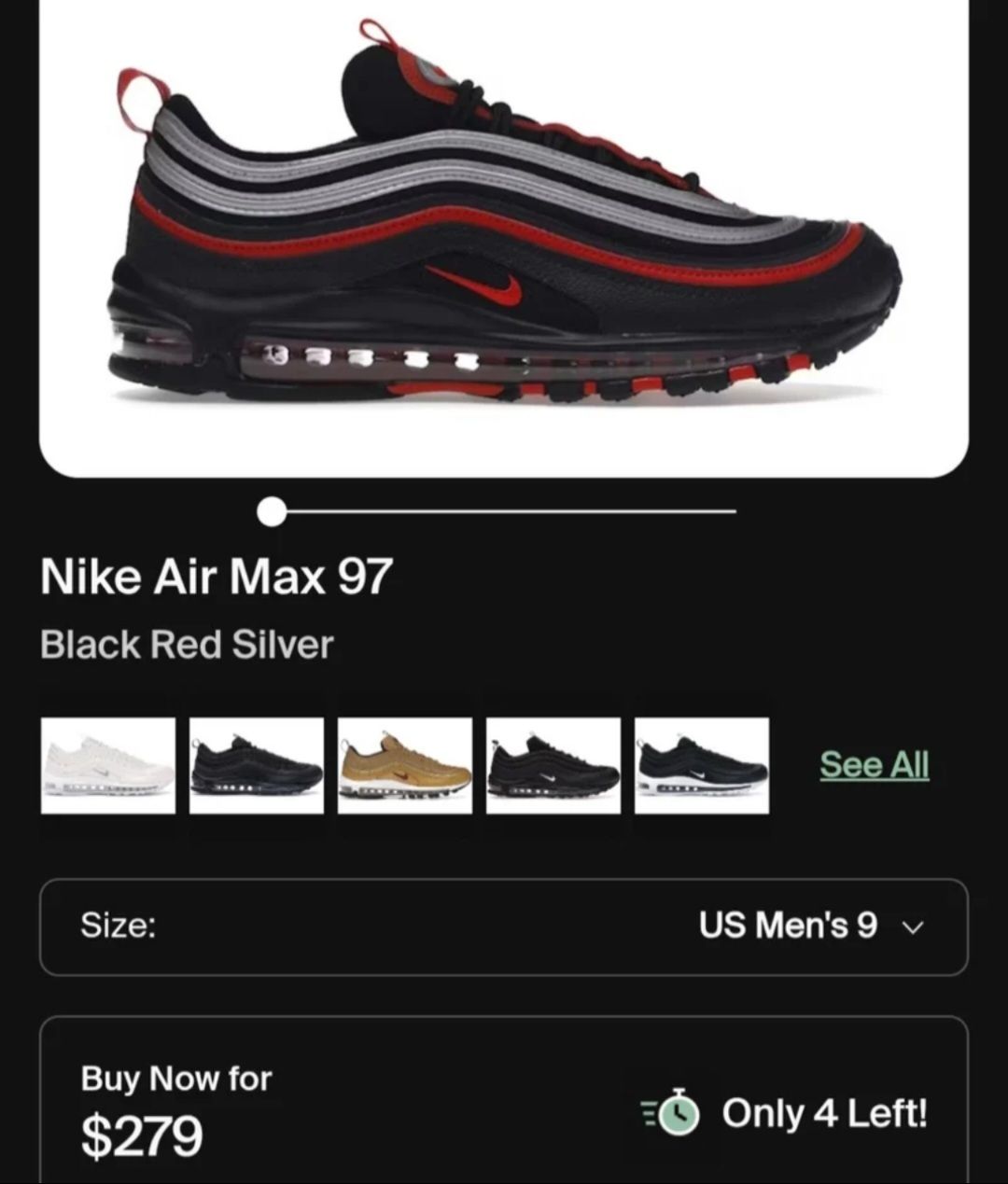Screen dimensions: 1008x1184
Task: Open the See All link
Action: point(875,764)
